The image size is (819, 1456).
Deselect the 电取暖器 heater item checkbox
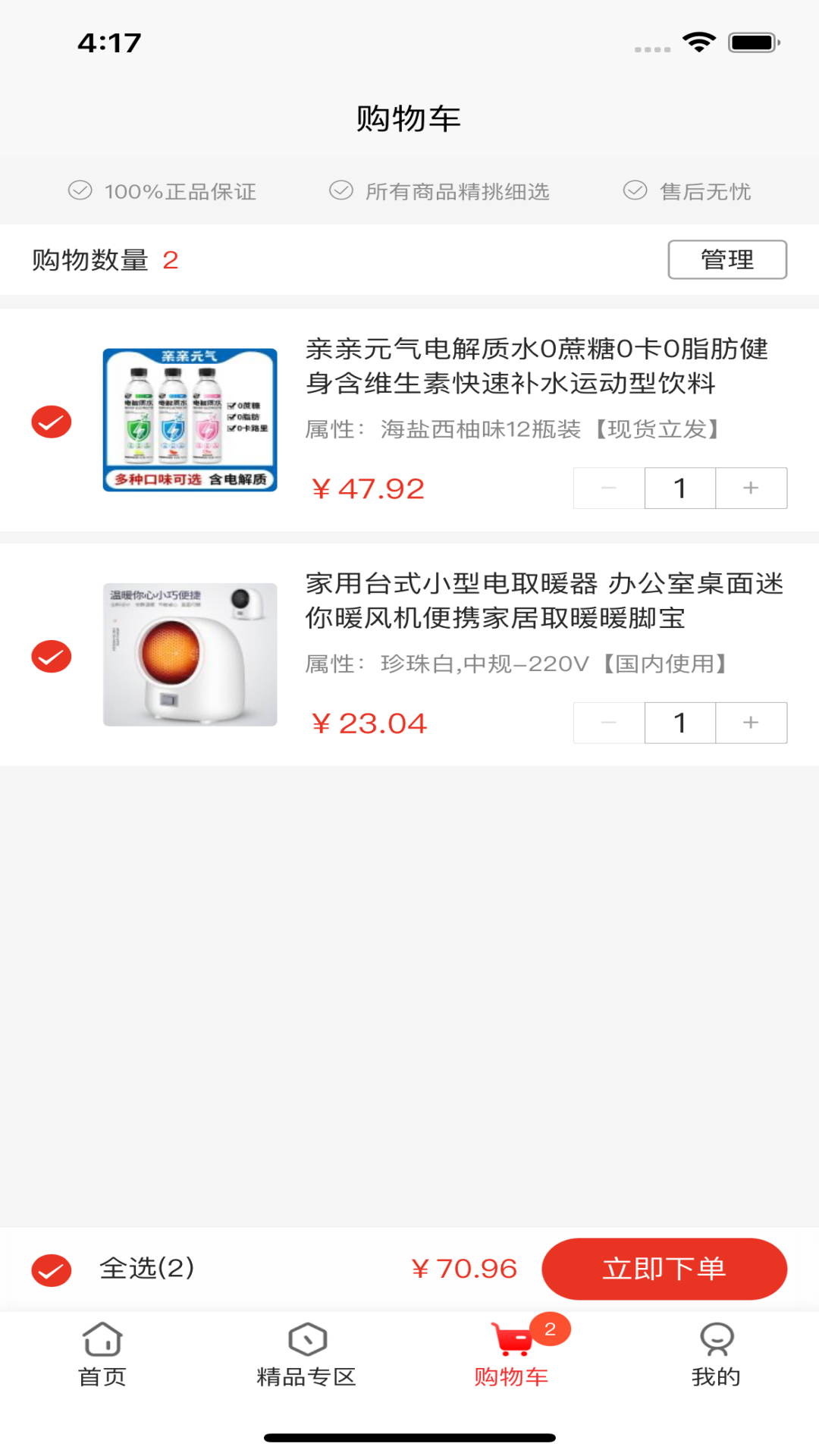pyautogui.click(x=50, y=657)
